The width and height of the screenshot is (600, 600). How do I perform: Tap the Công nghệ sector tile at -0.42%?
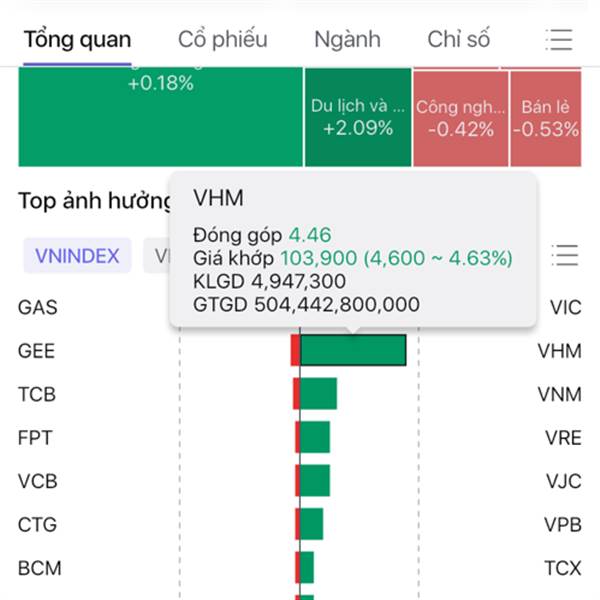pos(455,117)
